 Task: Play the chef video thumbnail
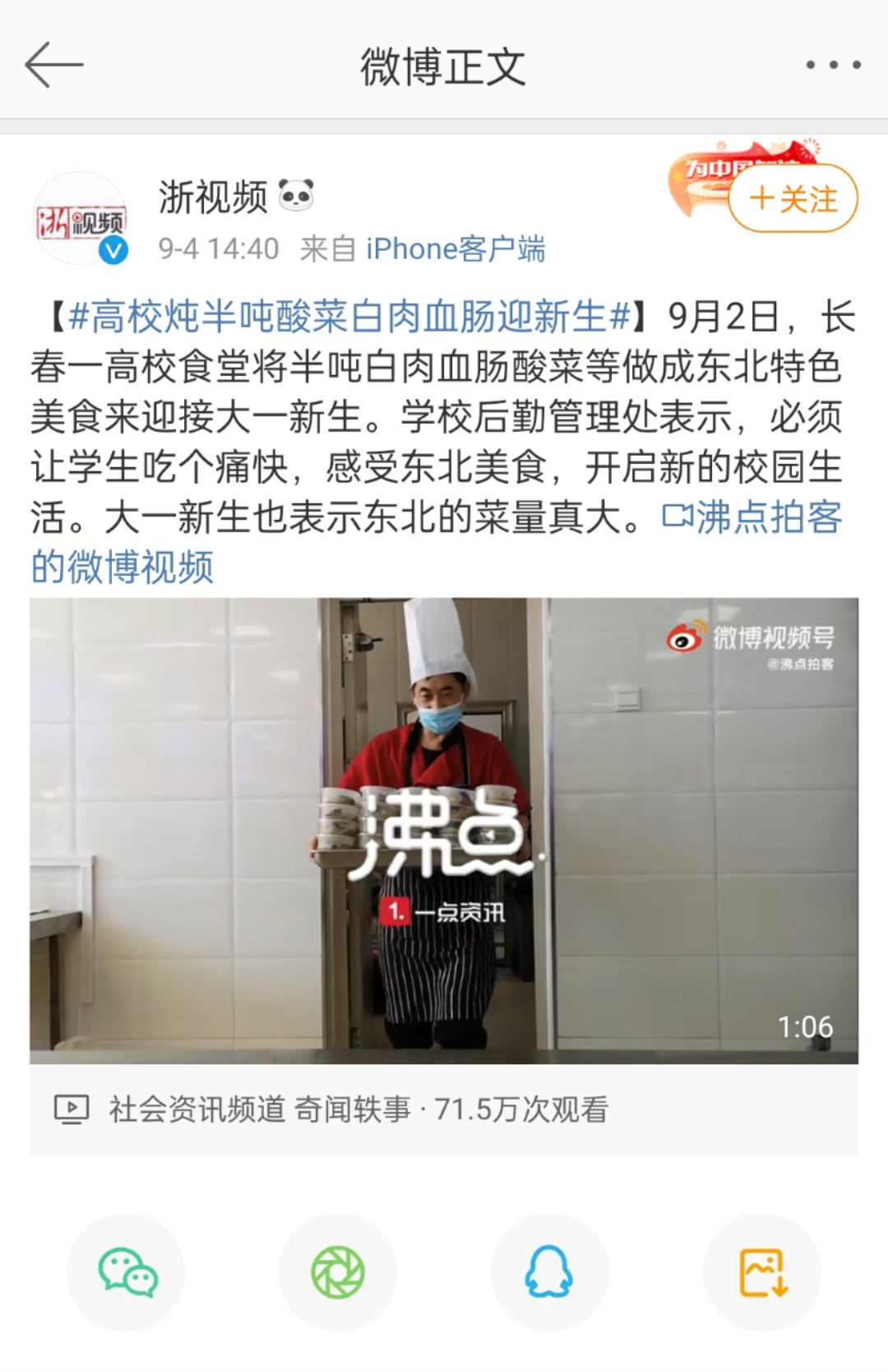[444, 831]
